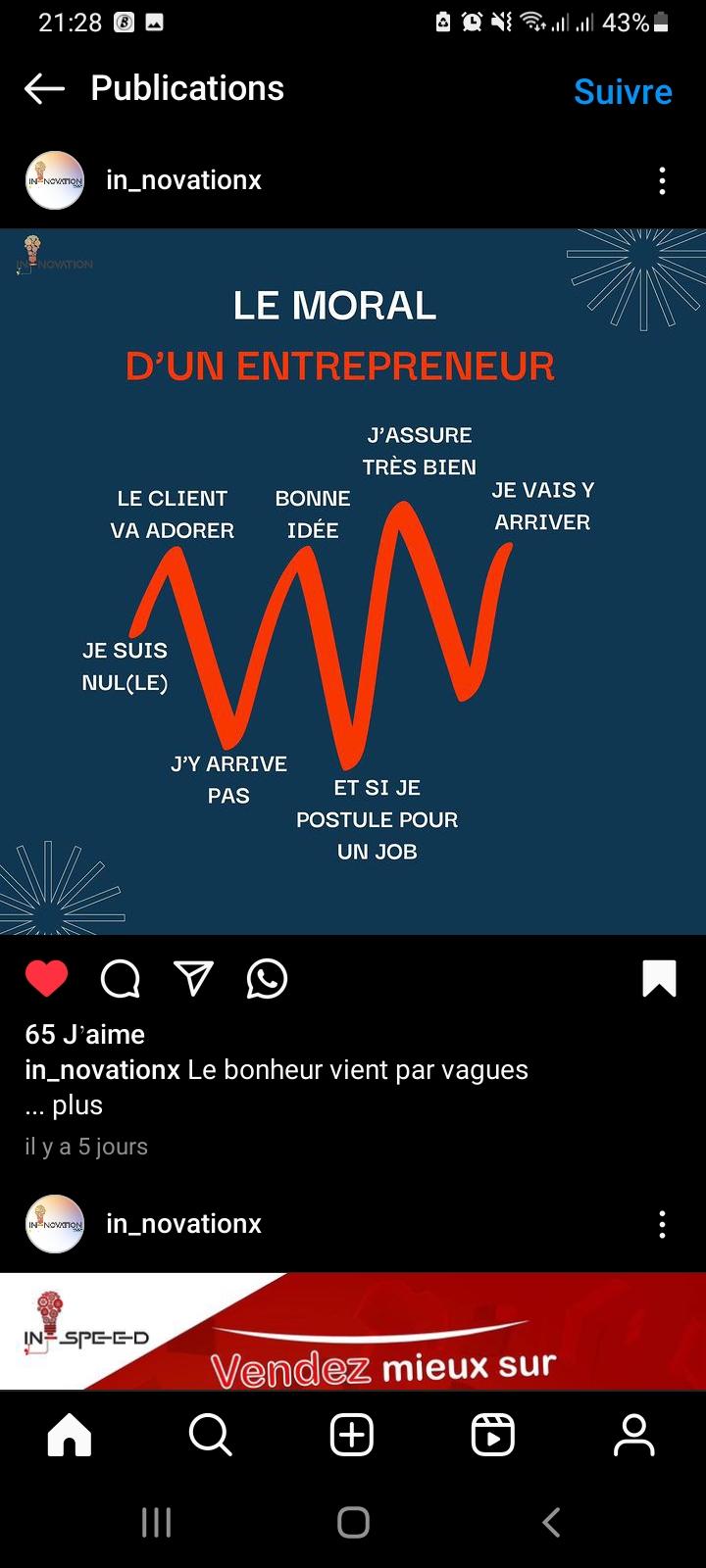The height and width of the screenshot is (1568, 706).
Task: Unlike the post with the red heart
Action: (46, 978)
